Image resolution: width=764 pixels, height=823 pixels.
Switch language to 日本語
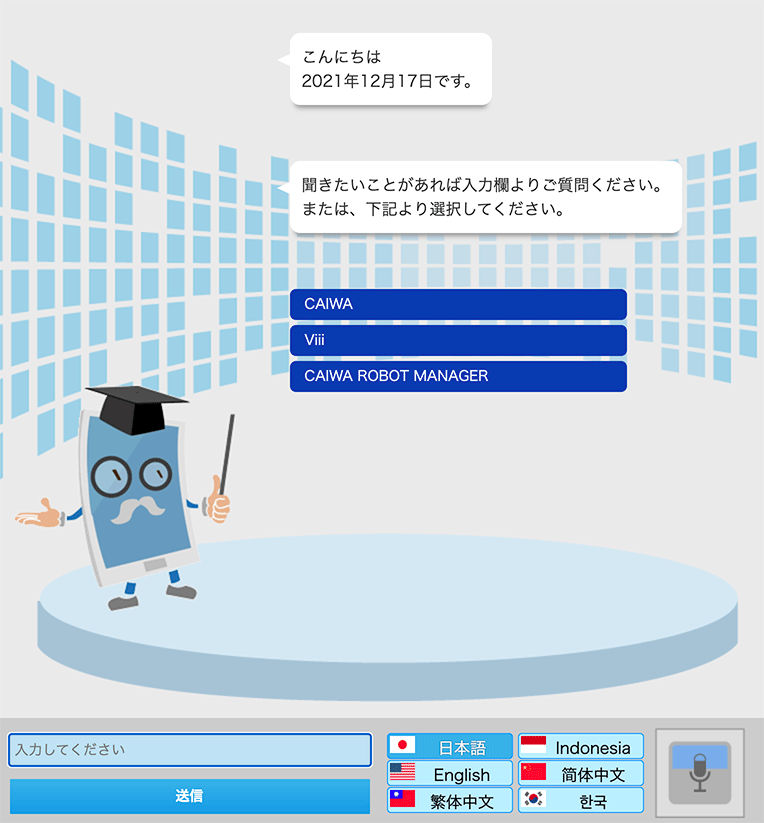tap(450, 747)
